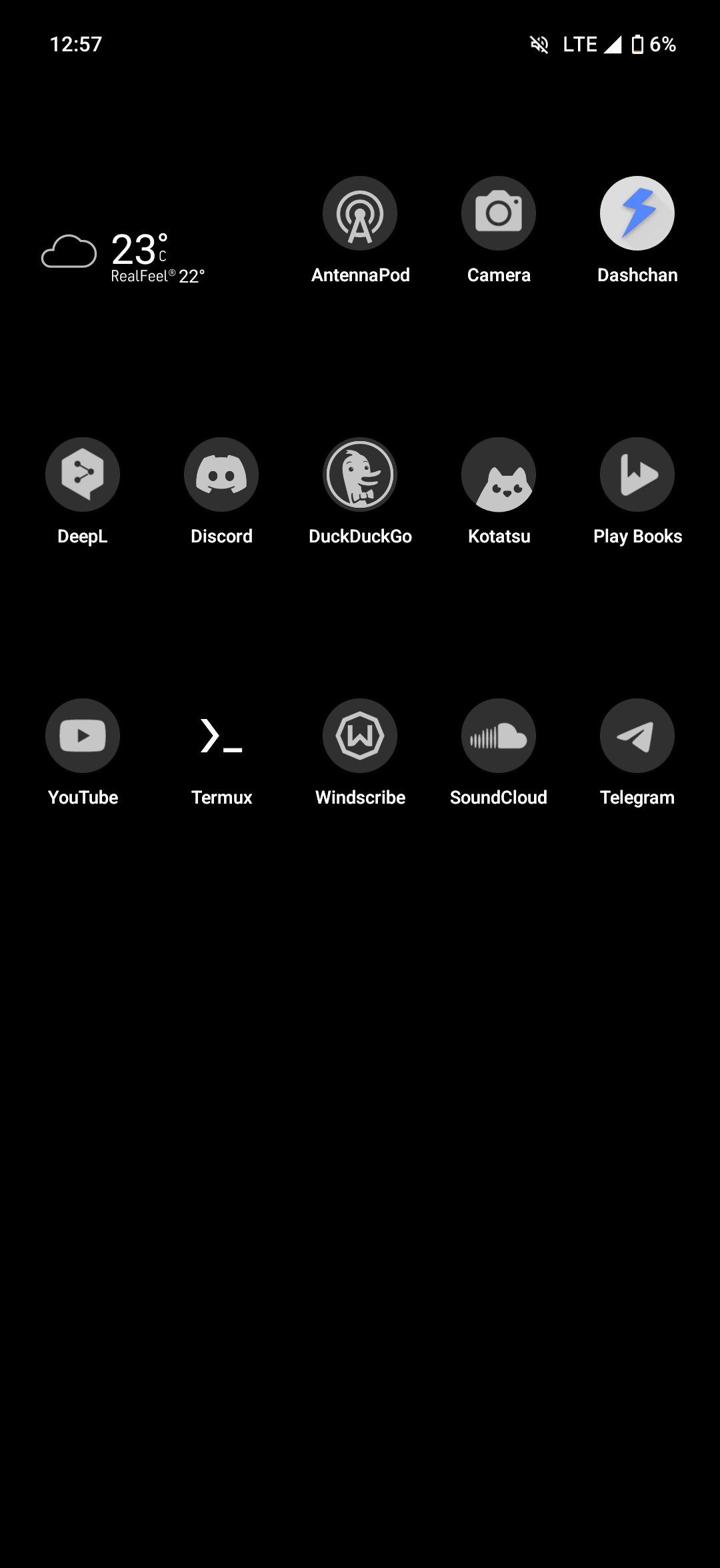Launch the Camera app

(x=499, y=213)
